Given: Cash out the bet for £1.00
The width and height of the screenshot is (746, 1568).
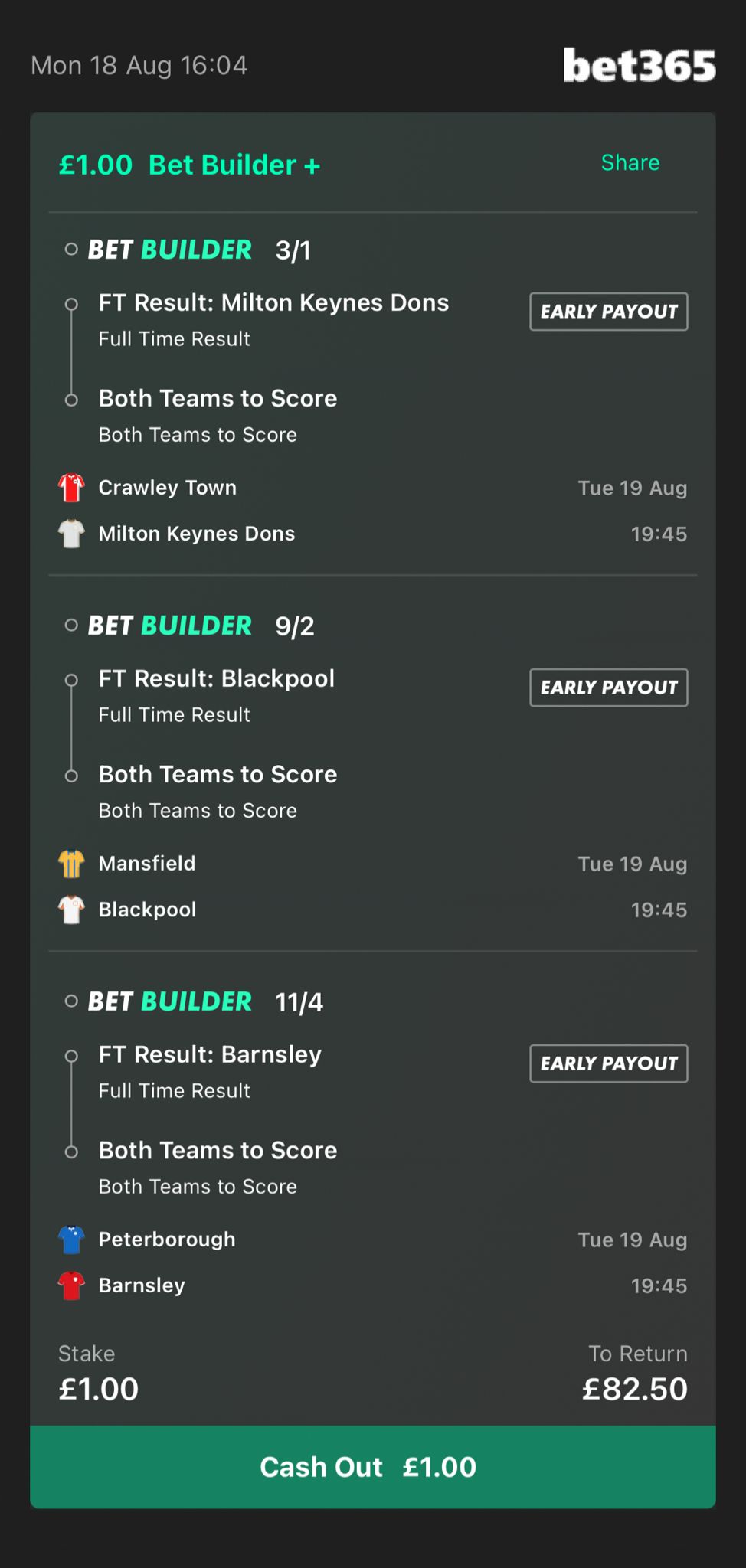Looking at the screenshot, I should click(x=373, y=1467).
